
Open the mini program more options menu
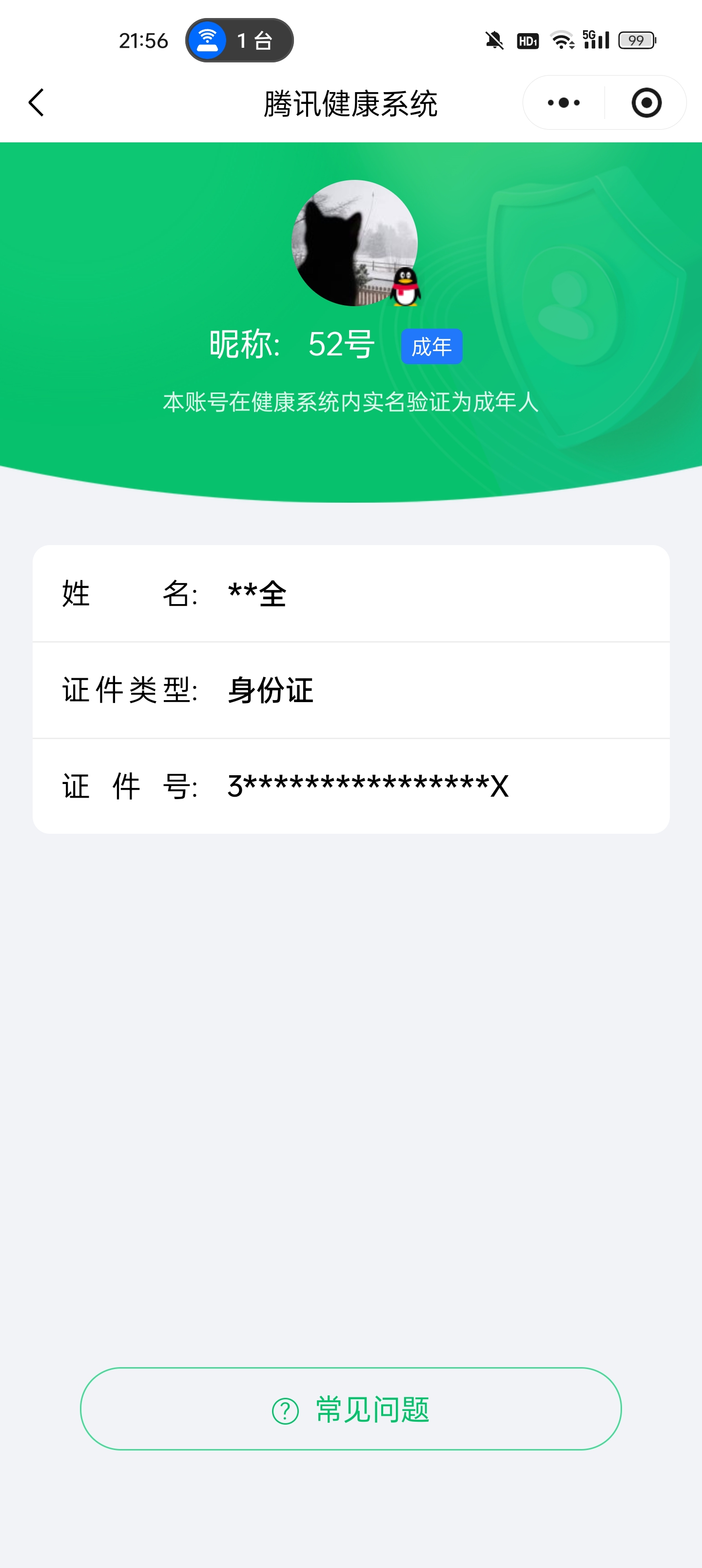(x=563, y=102)
